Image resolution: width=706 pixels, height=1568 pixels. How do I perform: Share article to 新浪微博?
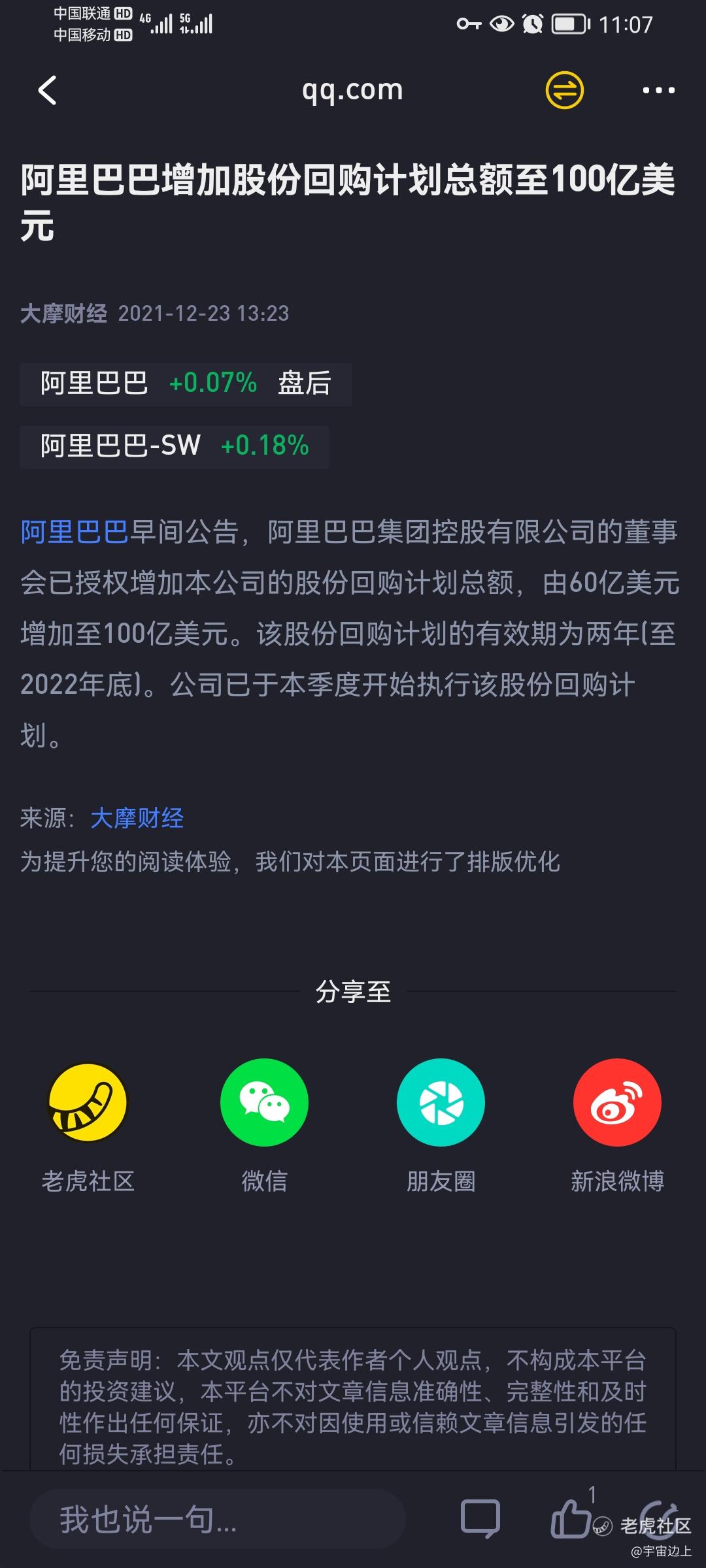[617, 1103]
